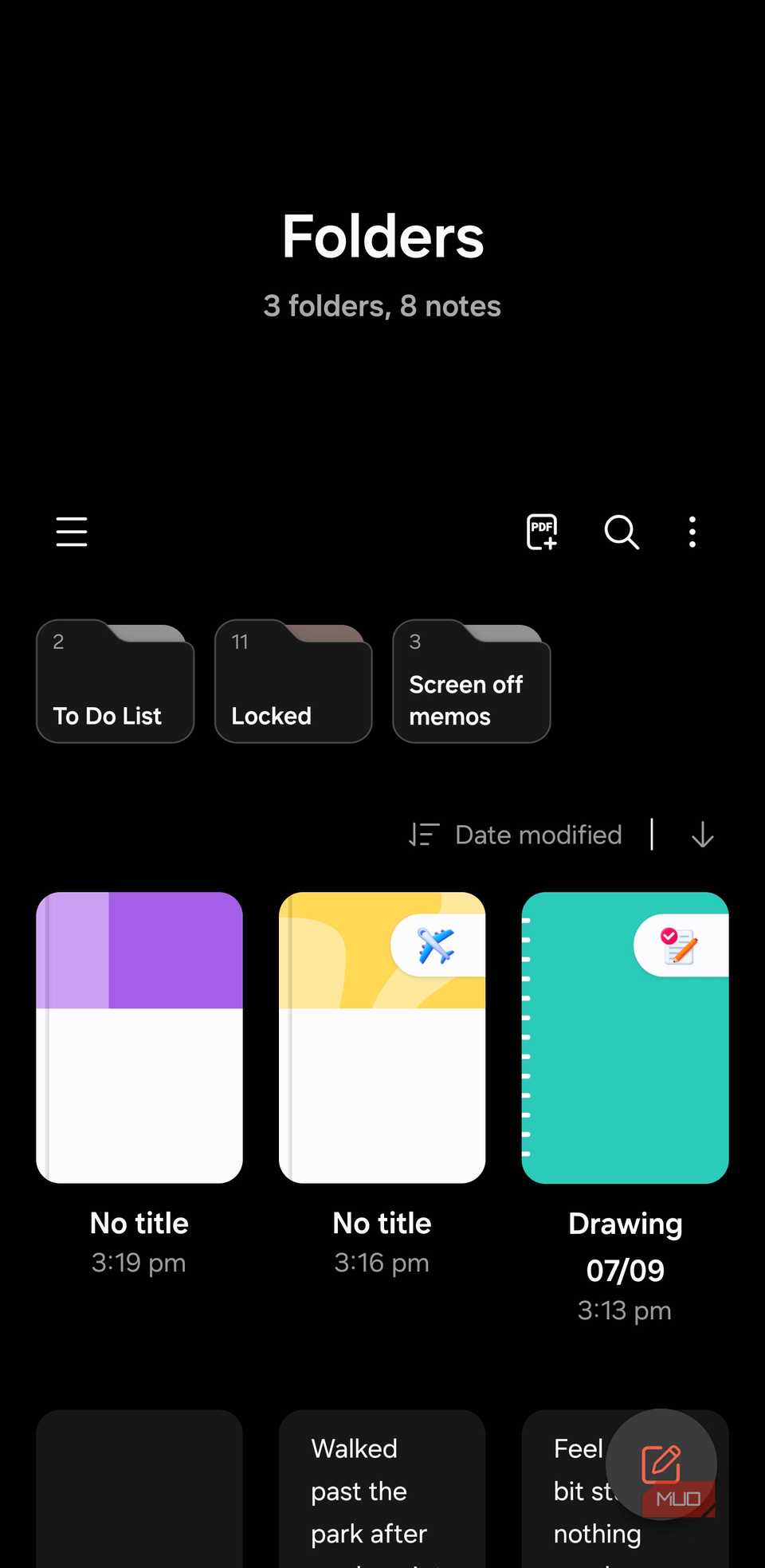Import a PDF file
Viewport: 765px width, 1568px height.
click(x=542, y=532)
